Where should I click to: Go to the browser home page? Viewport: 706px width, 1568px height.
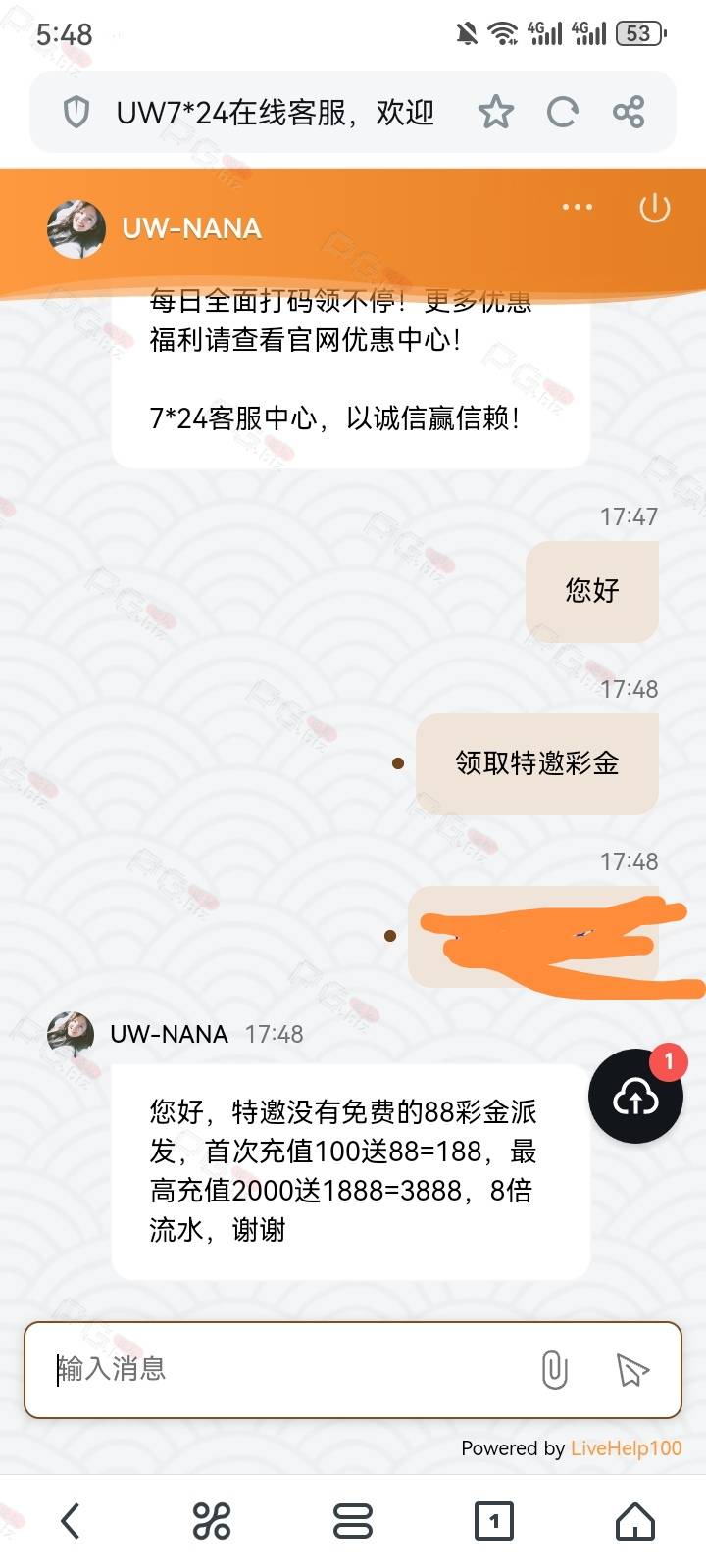tap(635, 1521)
